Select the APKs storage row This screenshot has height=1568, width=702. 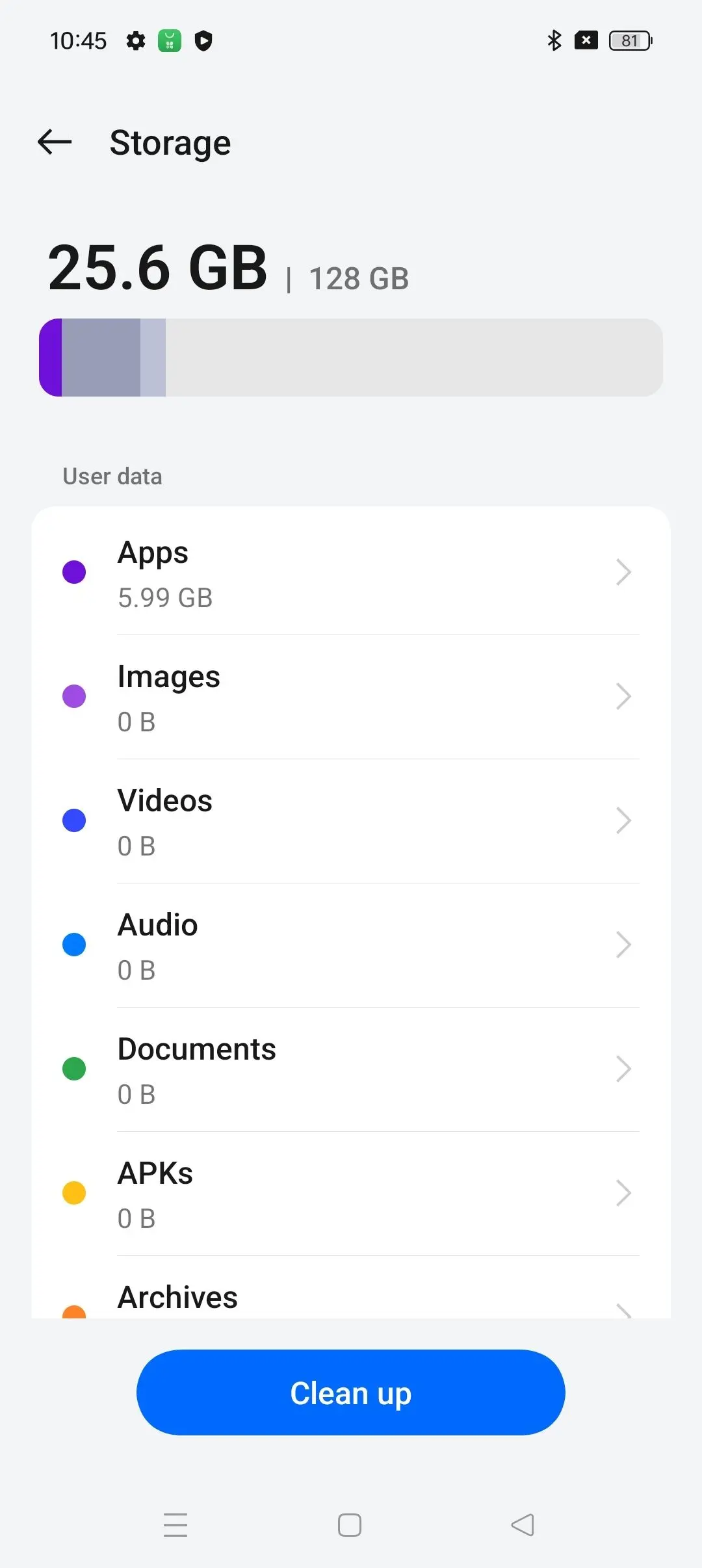point(351,1193)
